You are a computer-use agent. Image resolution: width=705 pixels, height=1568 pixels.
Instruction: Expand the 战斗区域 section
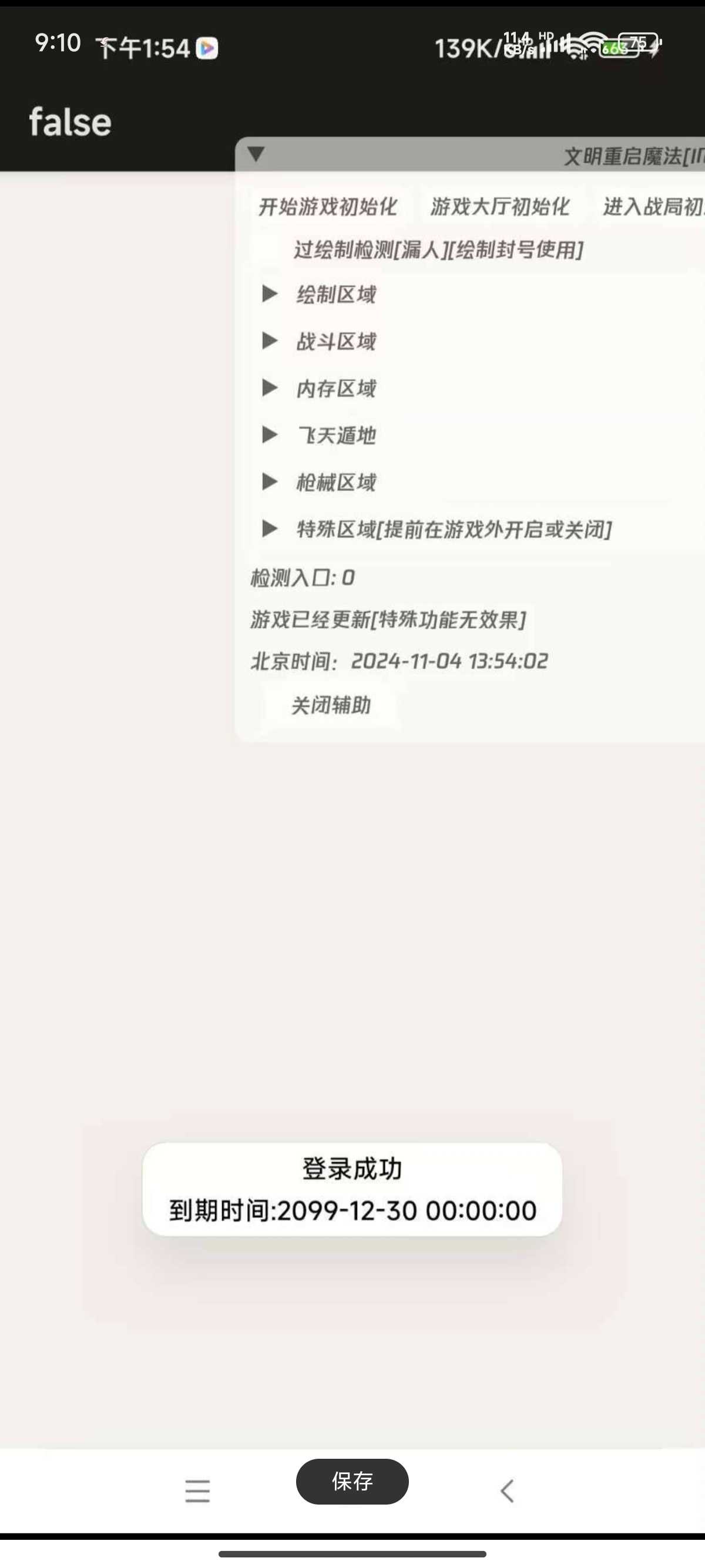(x=270, y=341)
